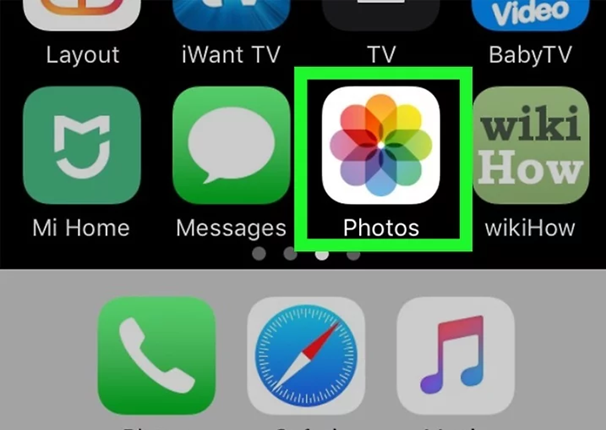Open the Music app in the dock
The height and width of the screenshot is (430, 606).
455,357
